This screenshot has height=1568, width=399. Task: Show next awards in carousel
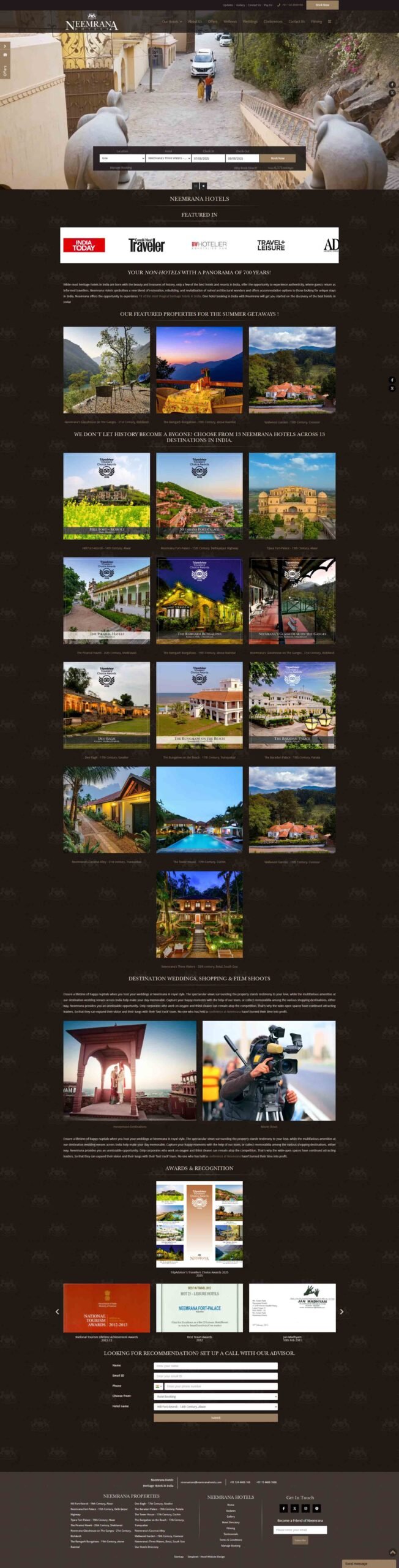(x=341, y=1311)
